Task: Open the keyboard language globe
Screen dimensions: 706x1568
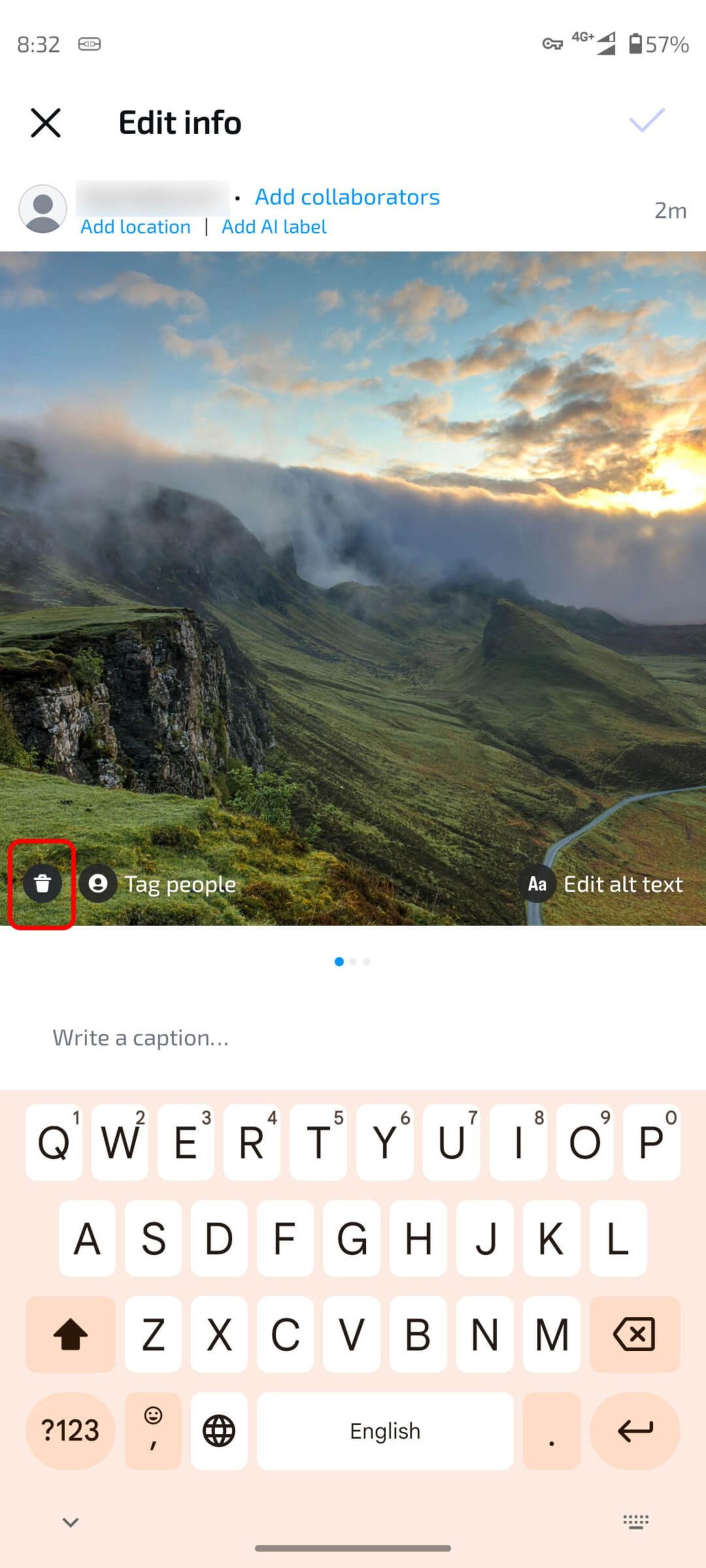Action: [x=219, y=1431]
